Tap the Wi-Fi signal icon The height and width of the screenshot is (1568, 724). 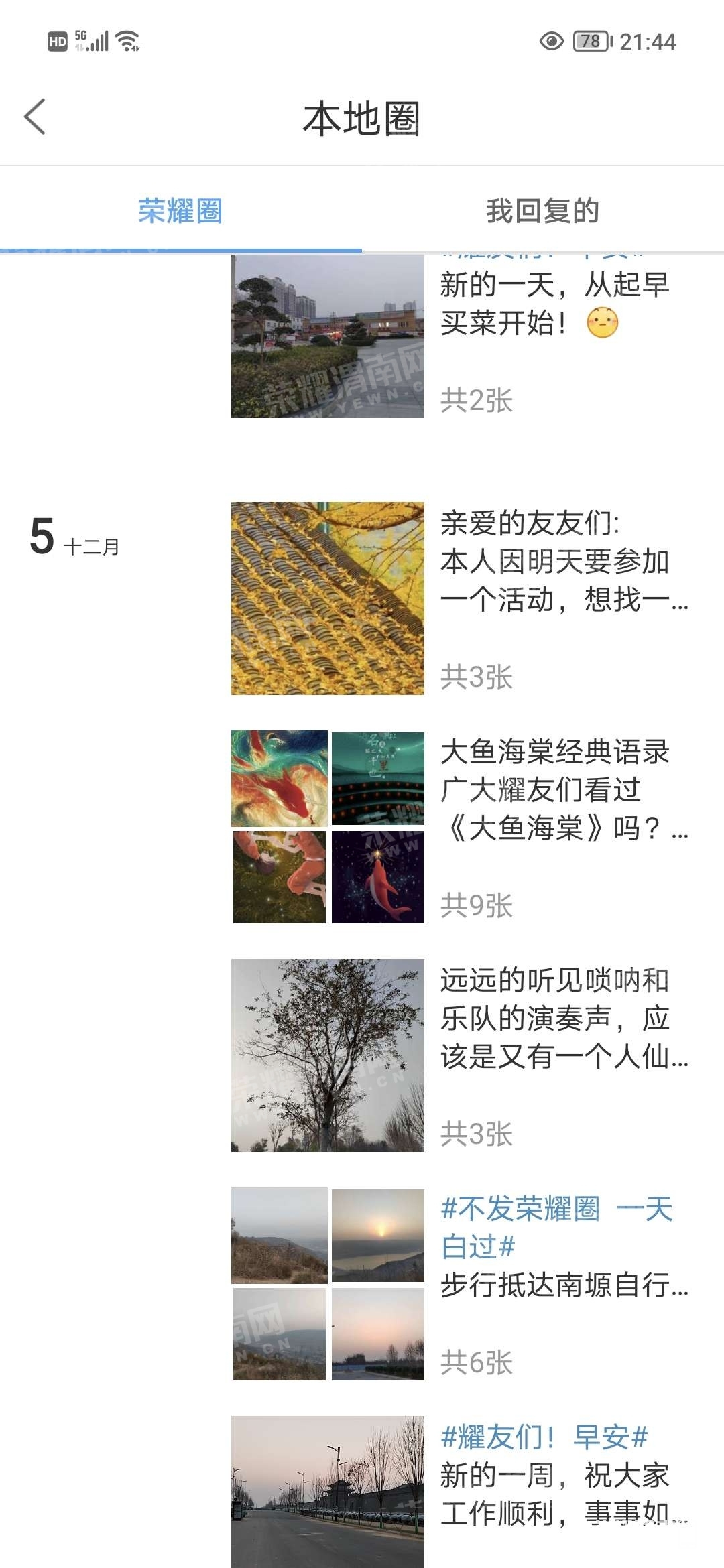(127, 40)
